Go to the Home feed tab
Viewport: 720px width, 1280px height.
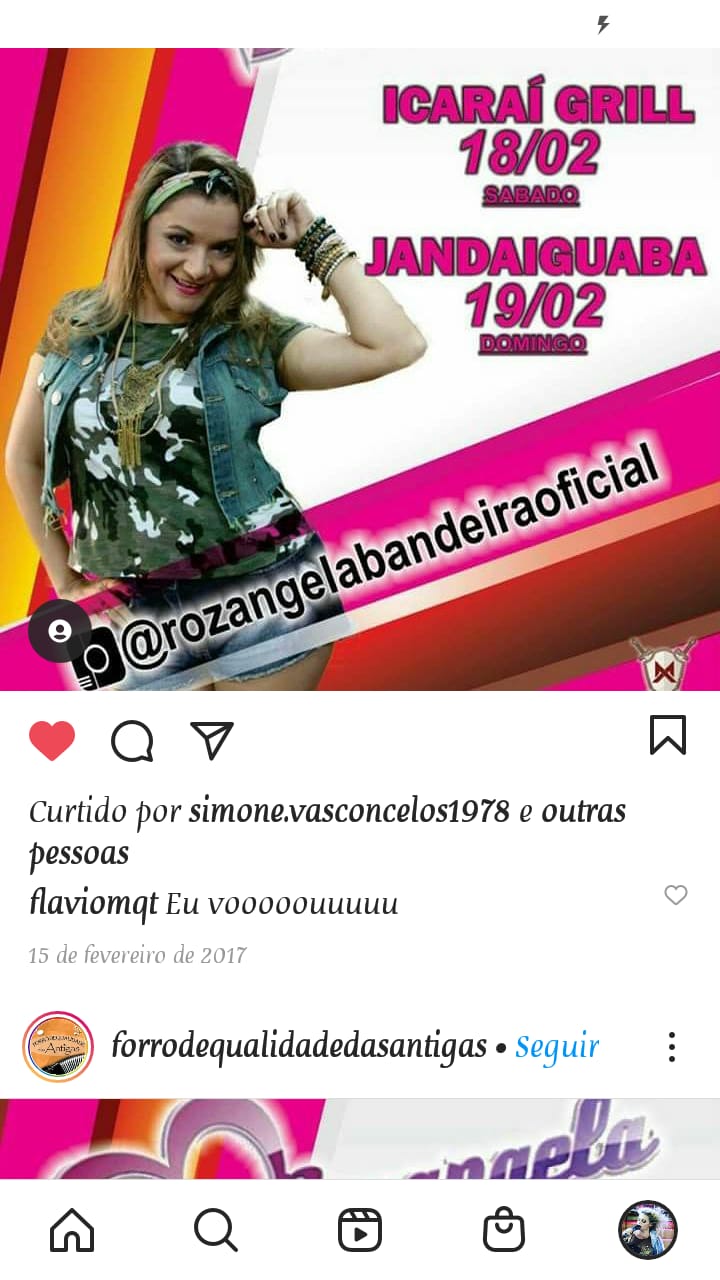point(72,1230)
